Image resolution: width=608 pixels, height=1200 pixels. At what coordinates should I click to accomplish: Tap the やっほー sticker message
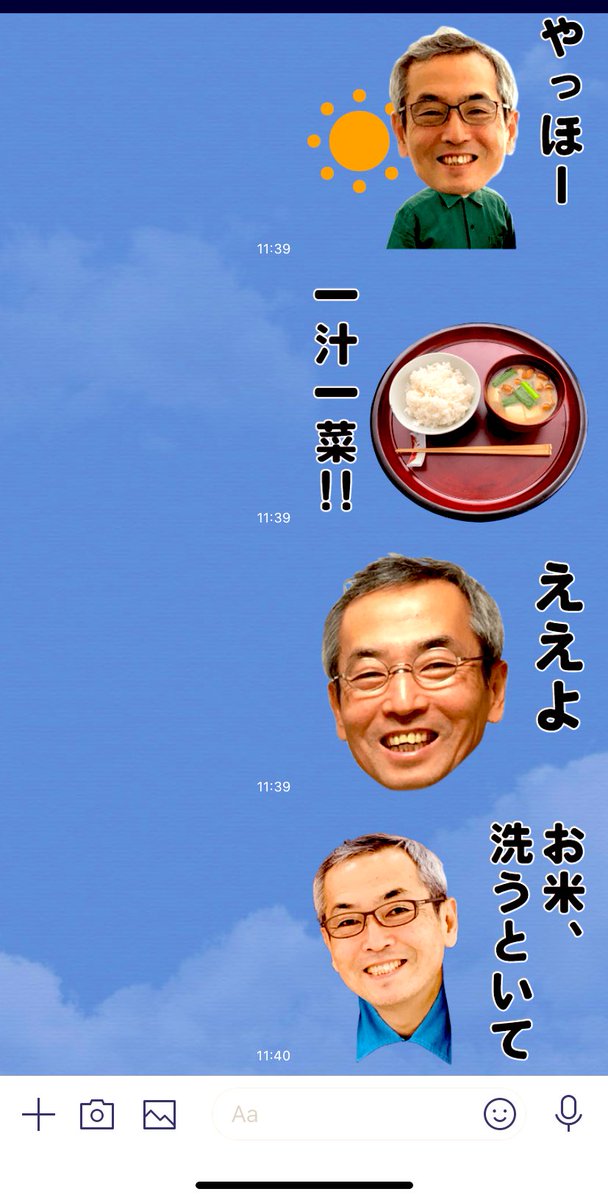coord(450,135)
